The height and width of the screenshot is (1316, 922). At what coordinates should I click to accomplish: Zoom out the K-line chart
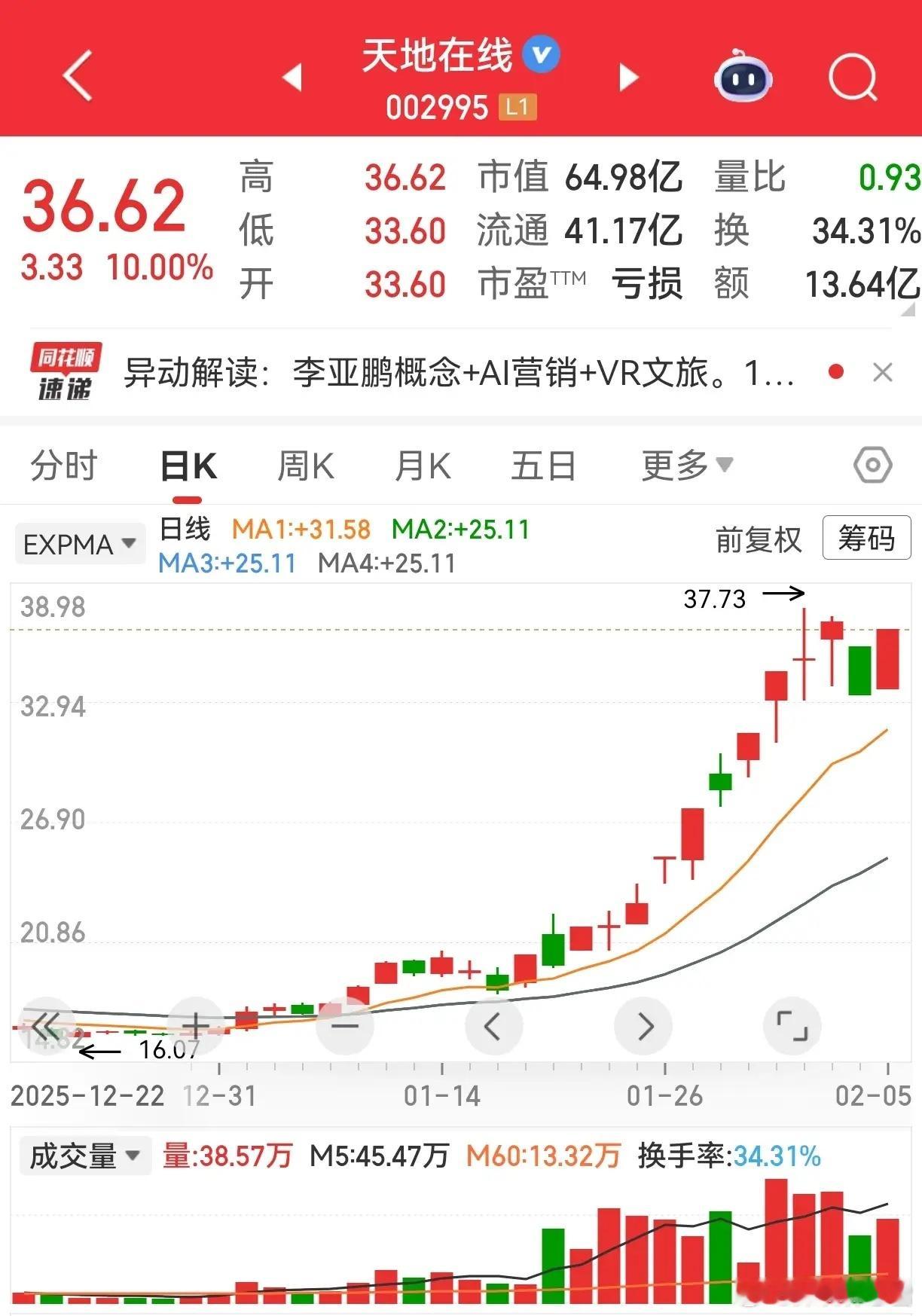tap(345, 1025)
